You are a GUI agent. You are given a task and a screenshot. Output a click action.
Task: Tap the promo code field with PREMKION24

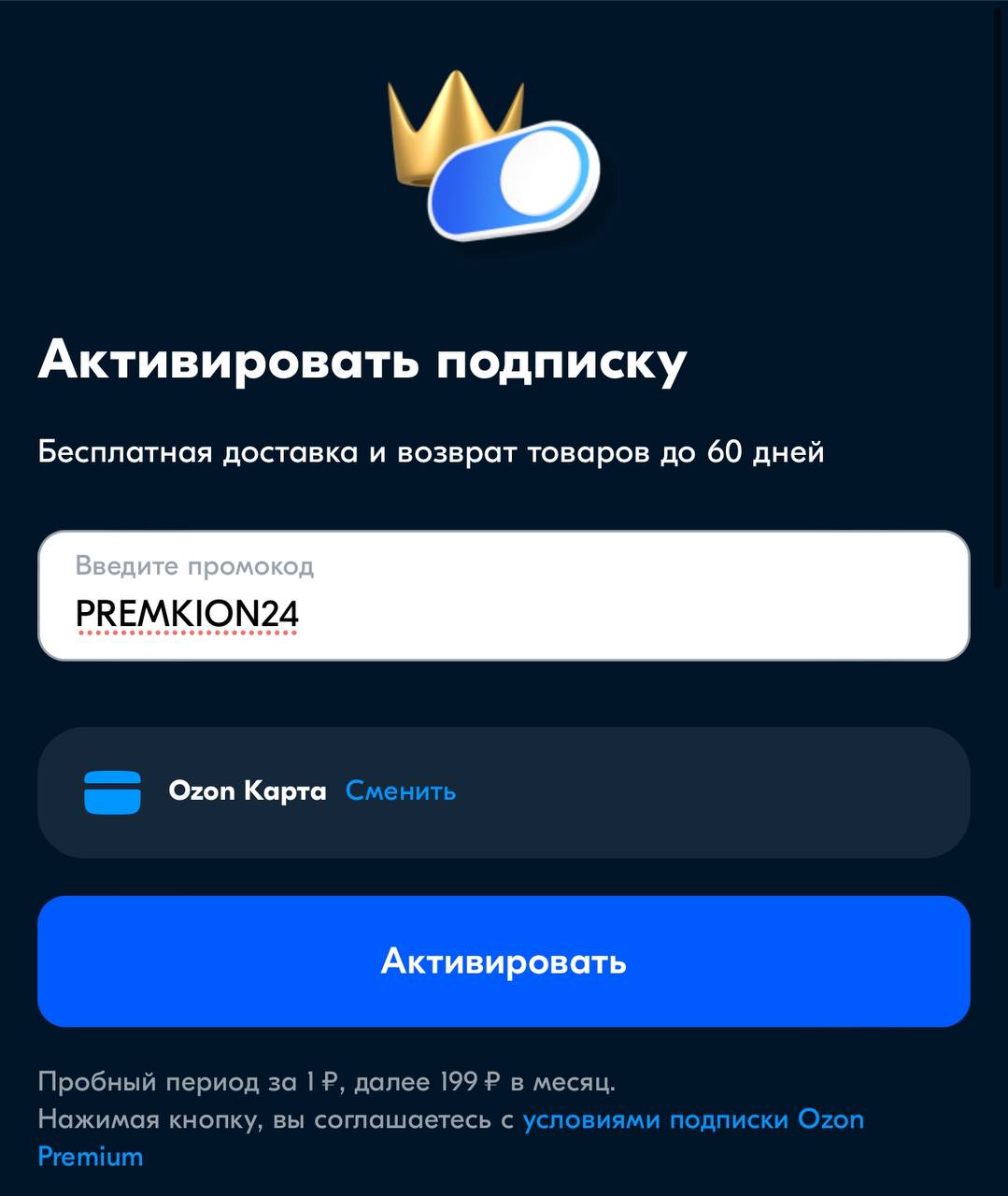(x=503, y=596)
